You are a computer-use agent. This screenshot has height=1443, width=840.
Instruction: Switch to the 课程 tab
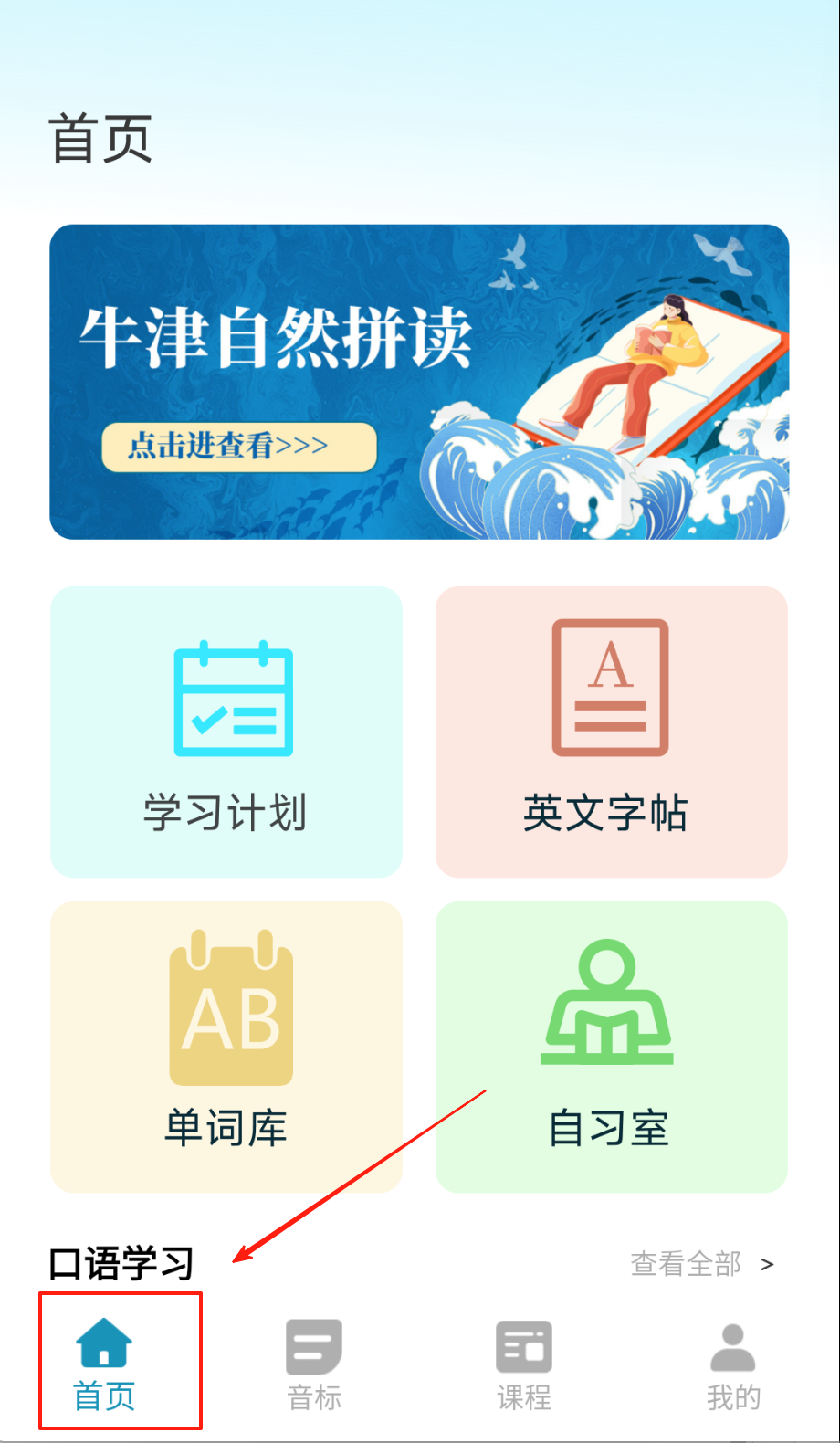coord(524,1364)
